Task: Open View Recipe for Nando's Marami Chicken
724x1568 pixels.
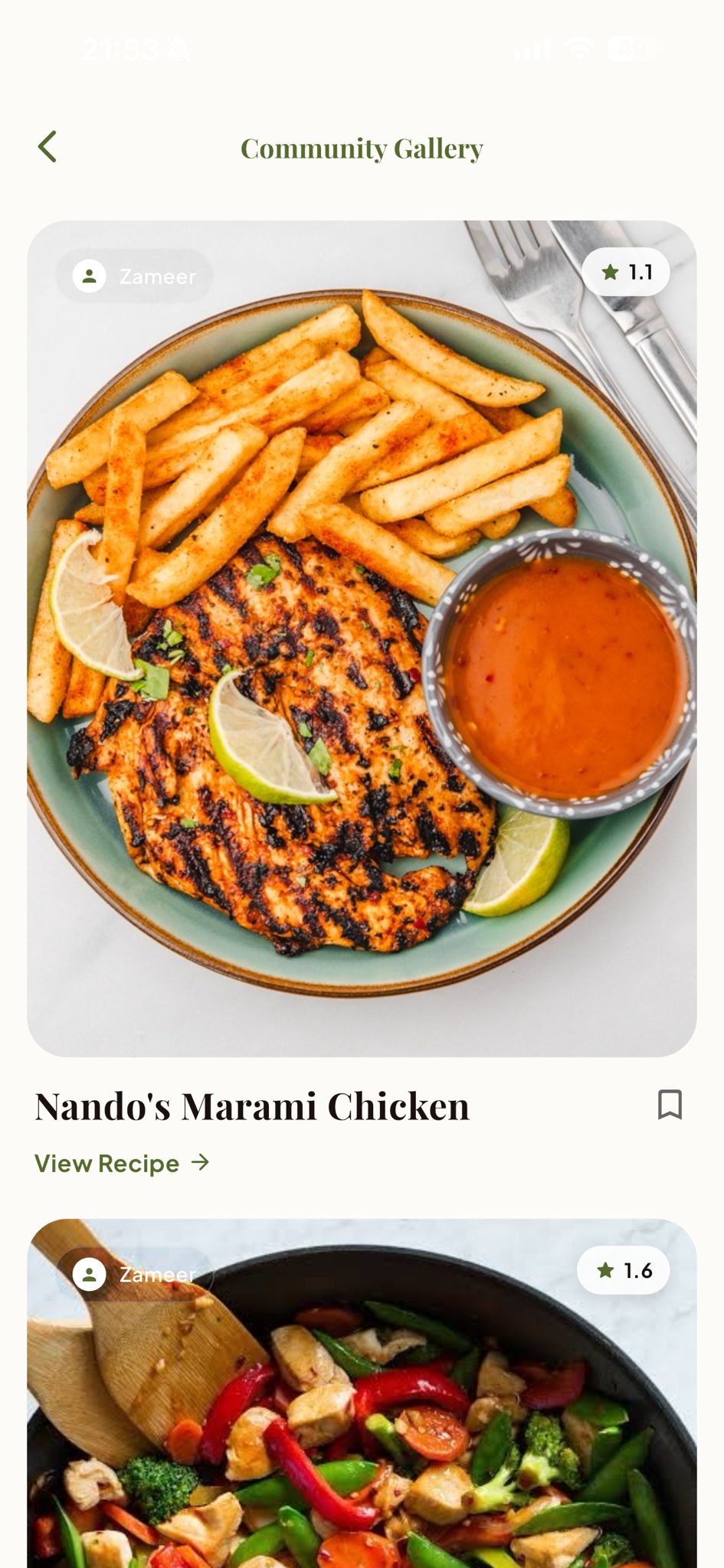Action: coord(122,1163)
